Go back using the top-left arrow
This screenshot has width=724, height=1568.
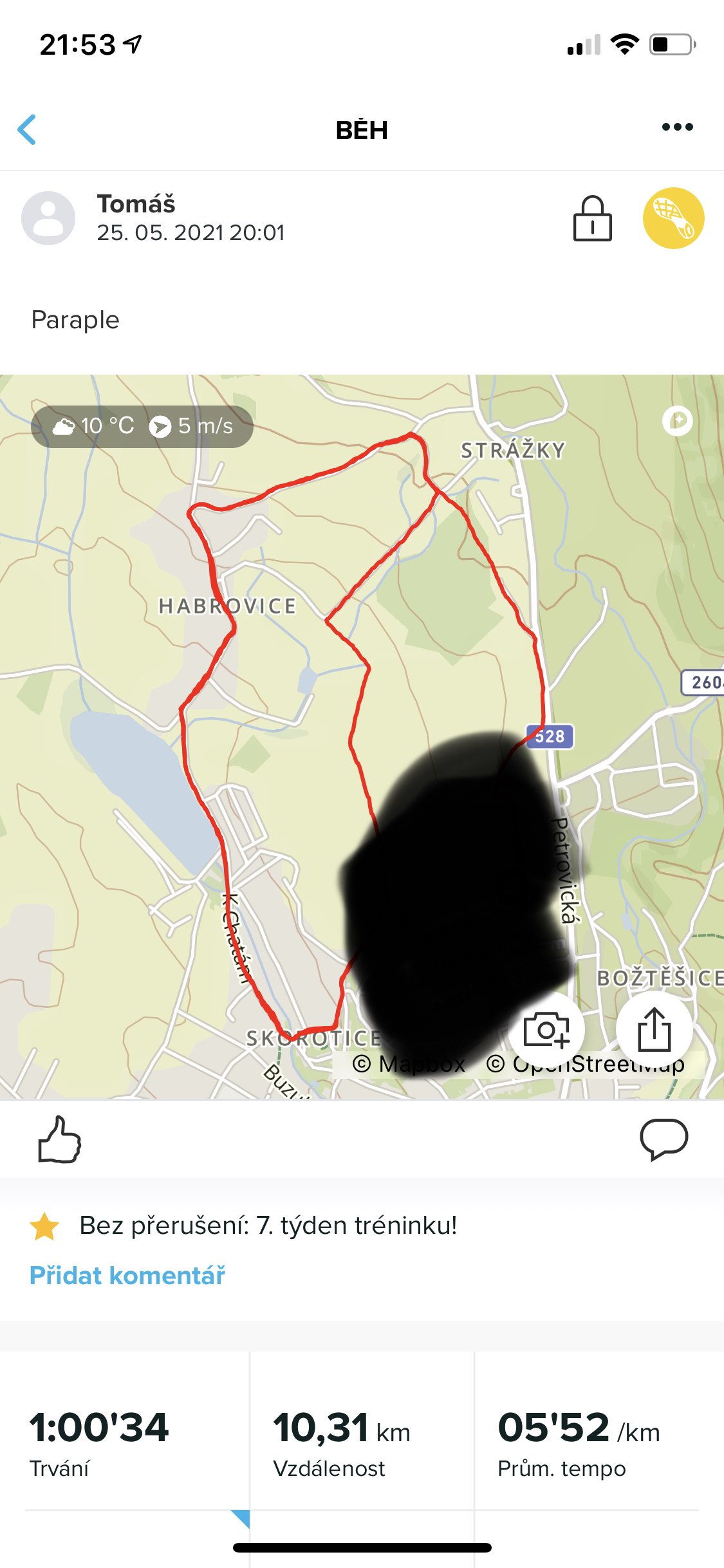(27, 129)
